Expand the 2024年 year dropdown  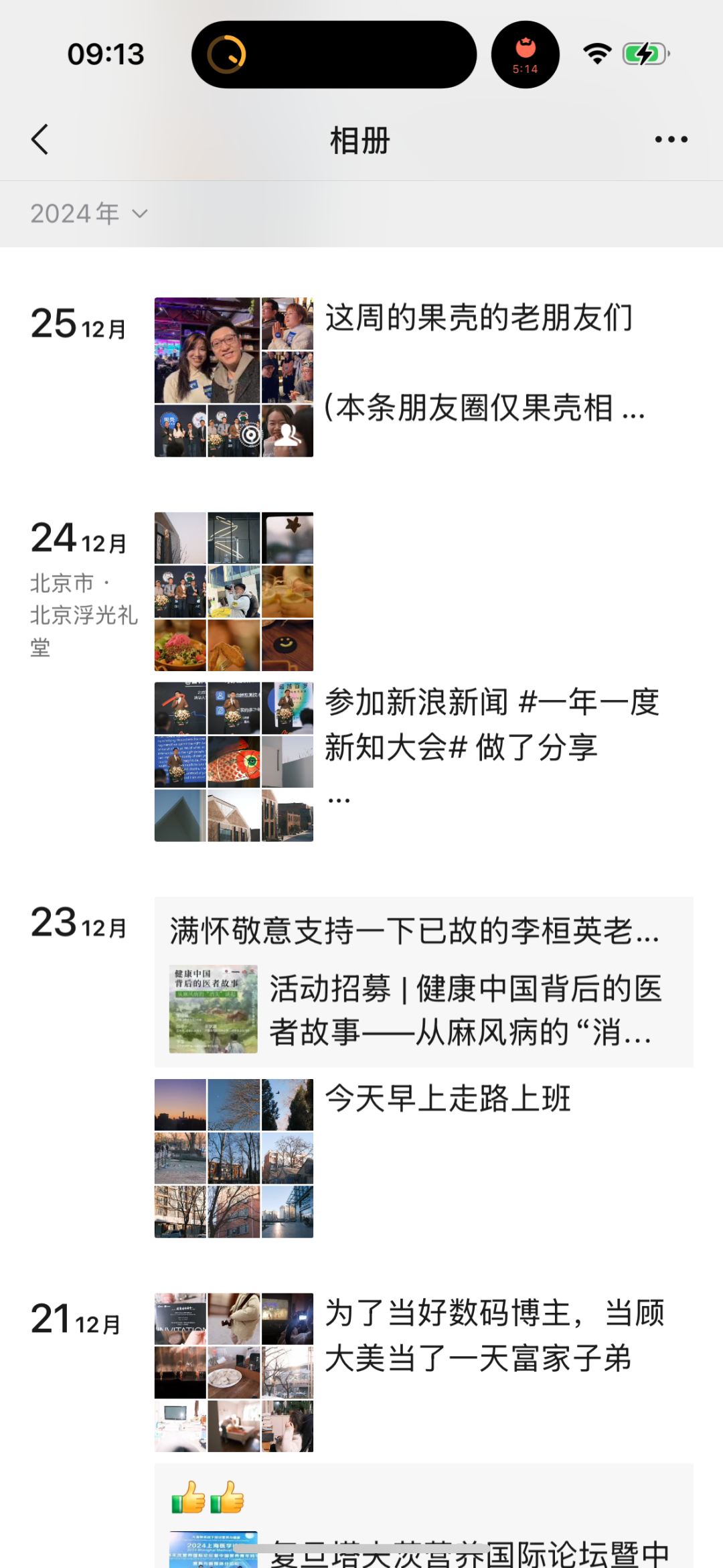click(88, 214)
